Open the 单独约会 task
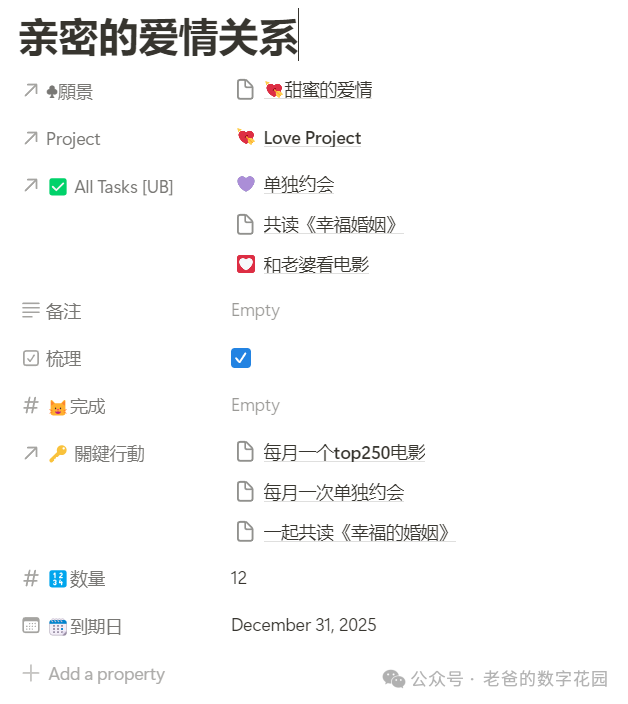 pyautogui.click(x=298, y=184)
